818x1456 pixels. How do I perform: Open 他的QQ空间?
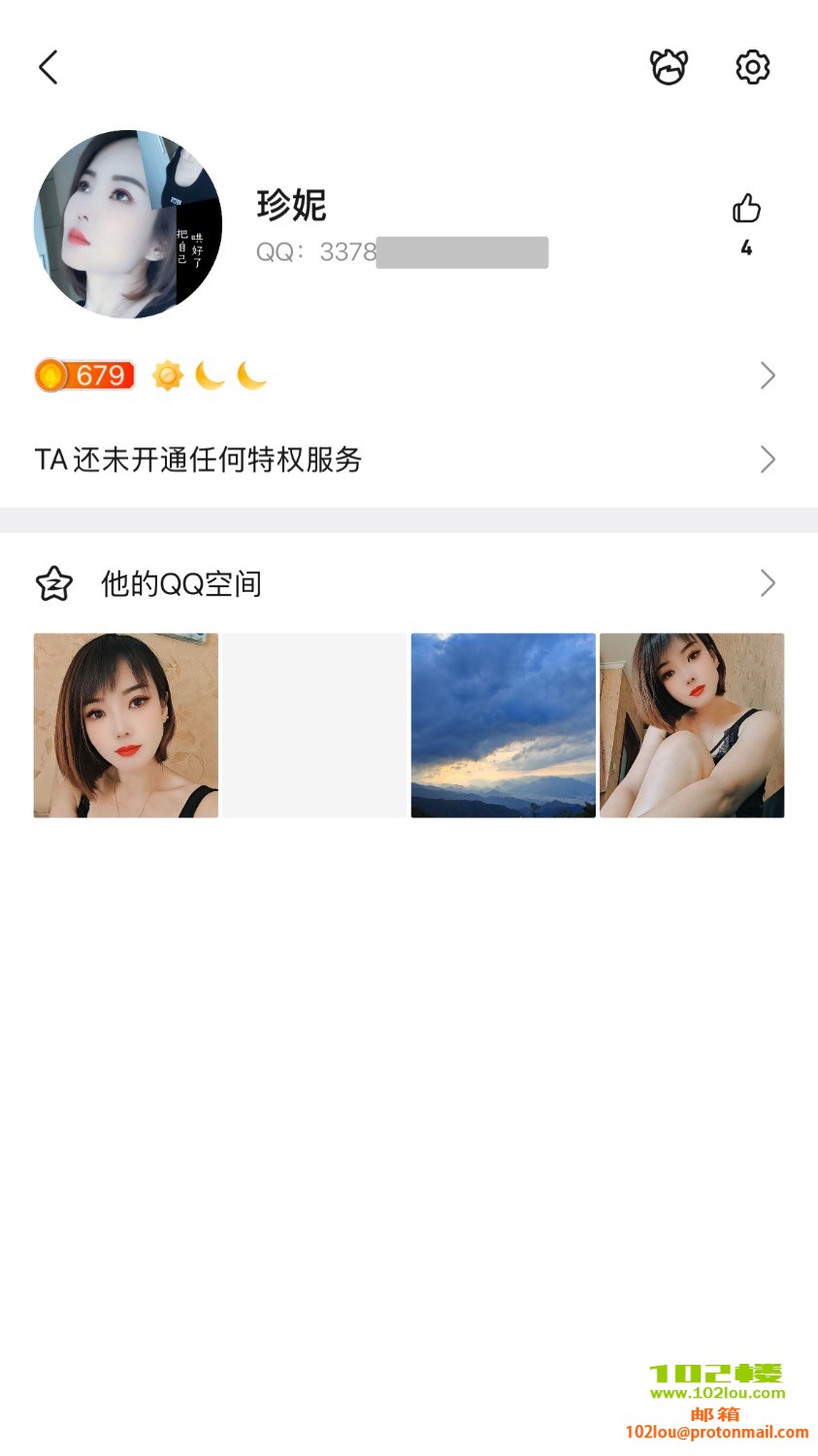(x=408, y=583)
